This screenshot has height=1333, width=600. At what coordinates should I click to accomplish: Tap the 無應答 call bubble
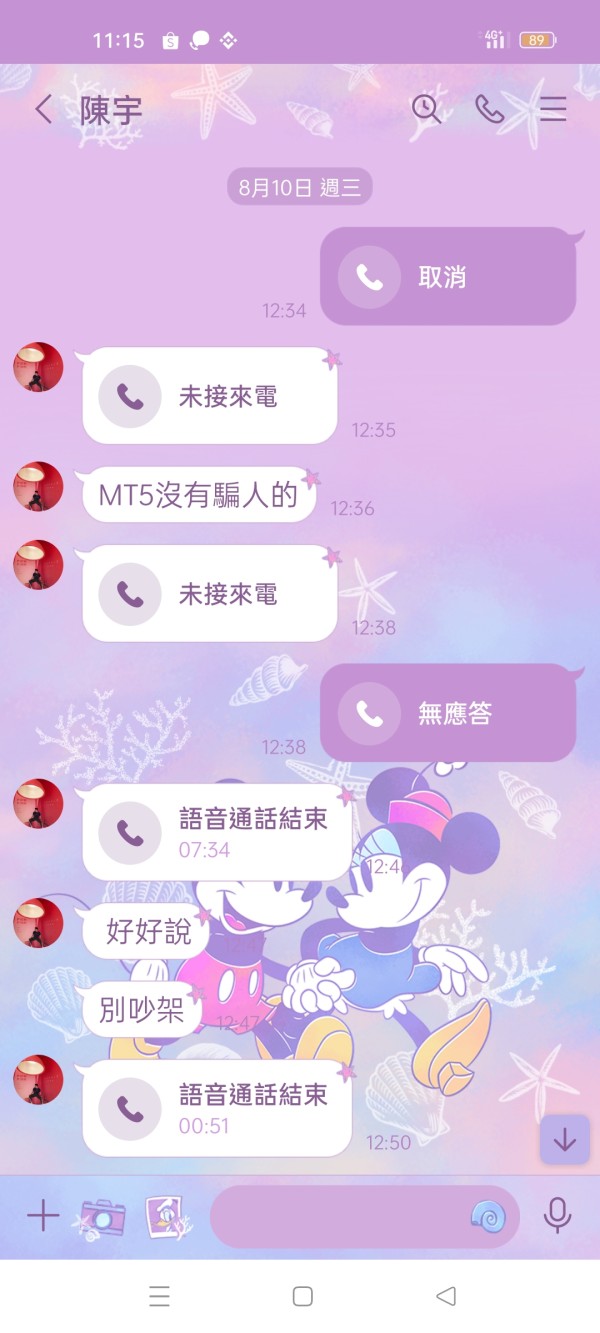pos(448,713)
